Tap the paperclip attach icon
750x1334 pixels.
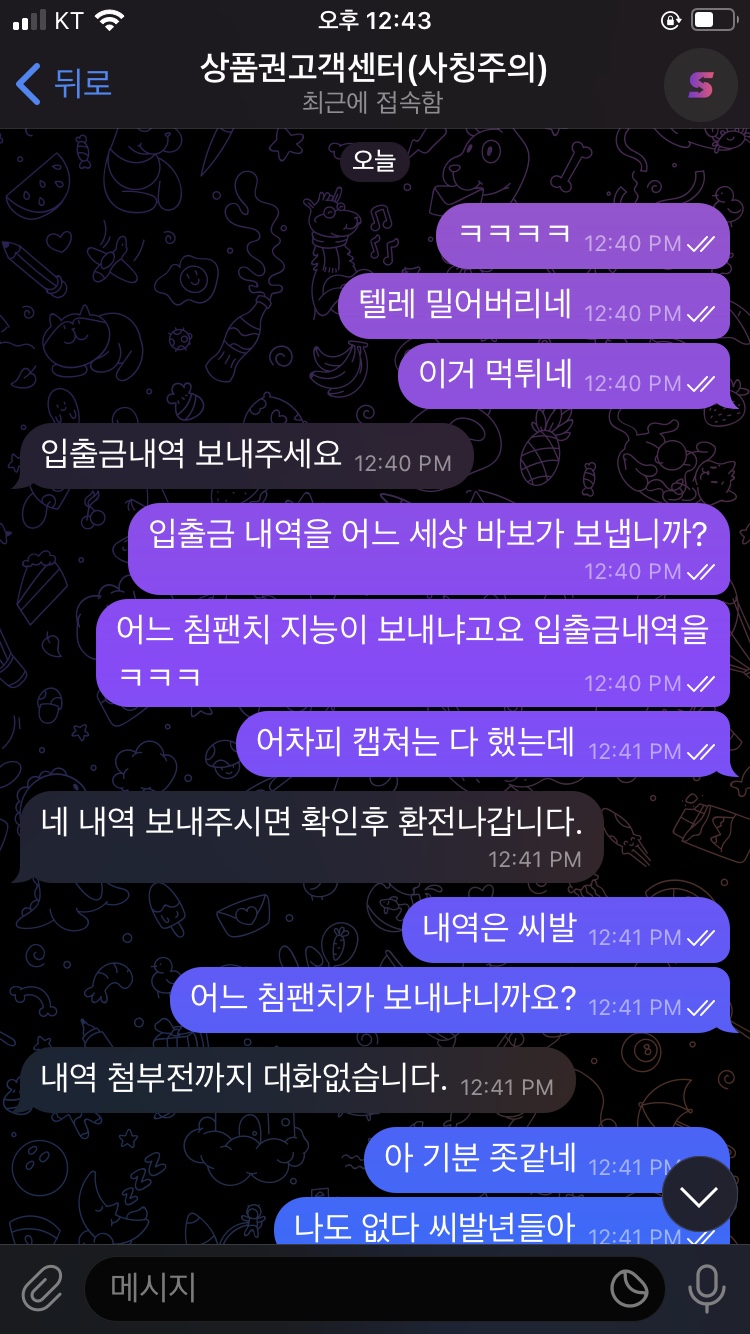pos(42,1288)
